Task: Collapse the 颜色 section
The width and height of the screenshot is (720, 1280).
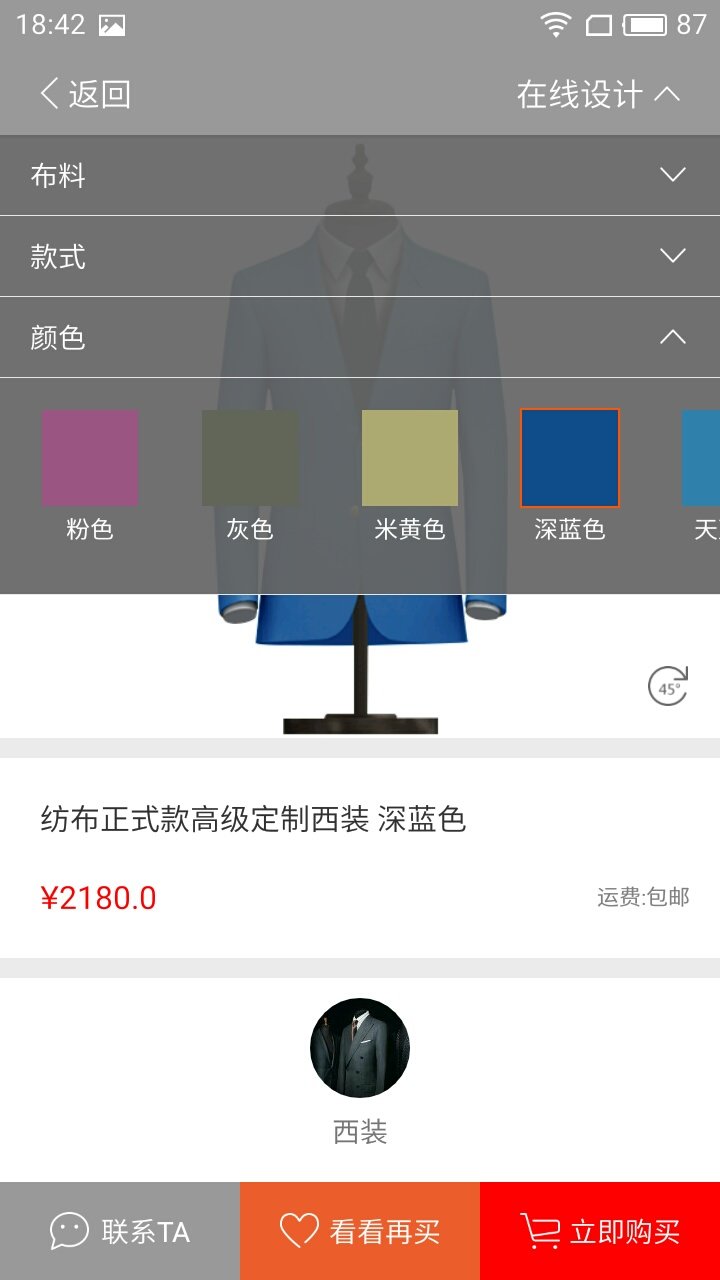Action: pyautogui.click(x=360, y=337)
